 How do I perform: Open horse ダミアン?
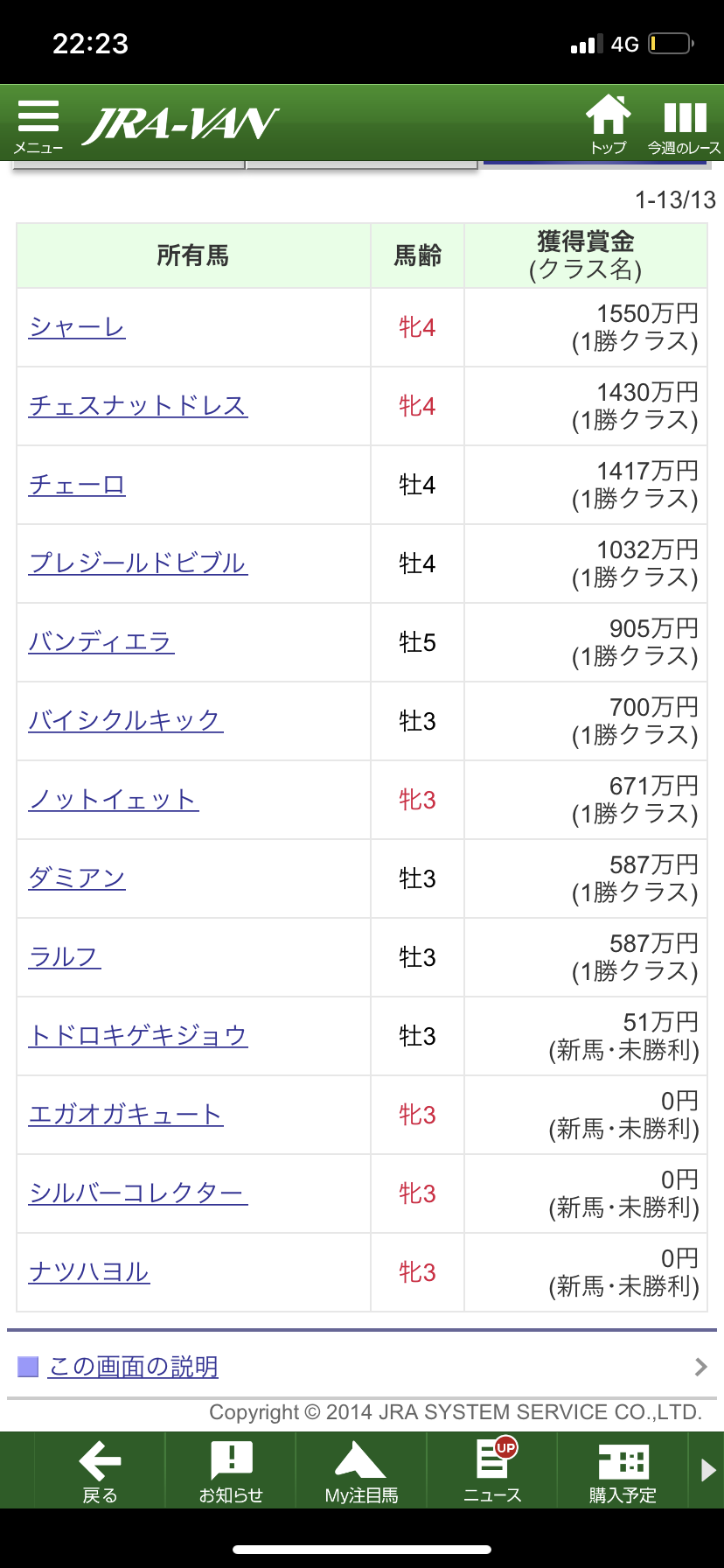(77, 878)
